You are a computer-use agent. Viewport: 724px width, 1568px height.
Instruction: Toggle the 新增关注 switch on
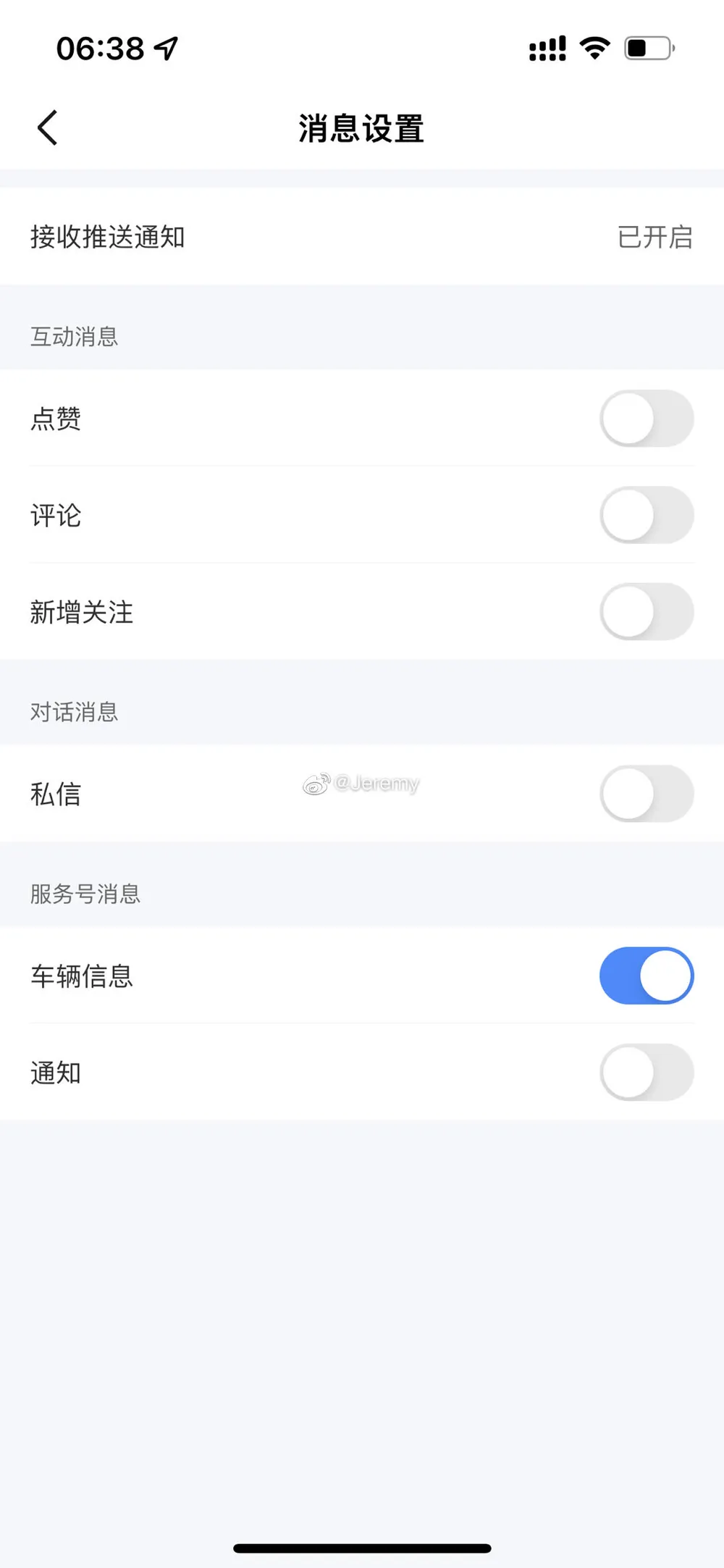tap(647, 612)
